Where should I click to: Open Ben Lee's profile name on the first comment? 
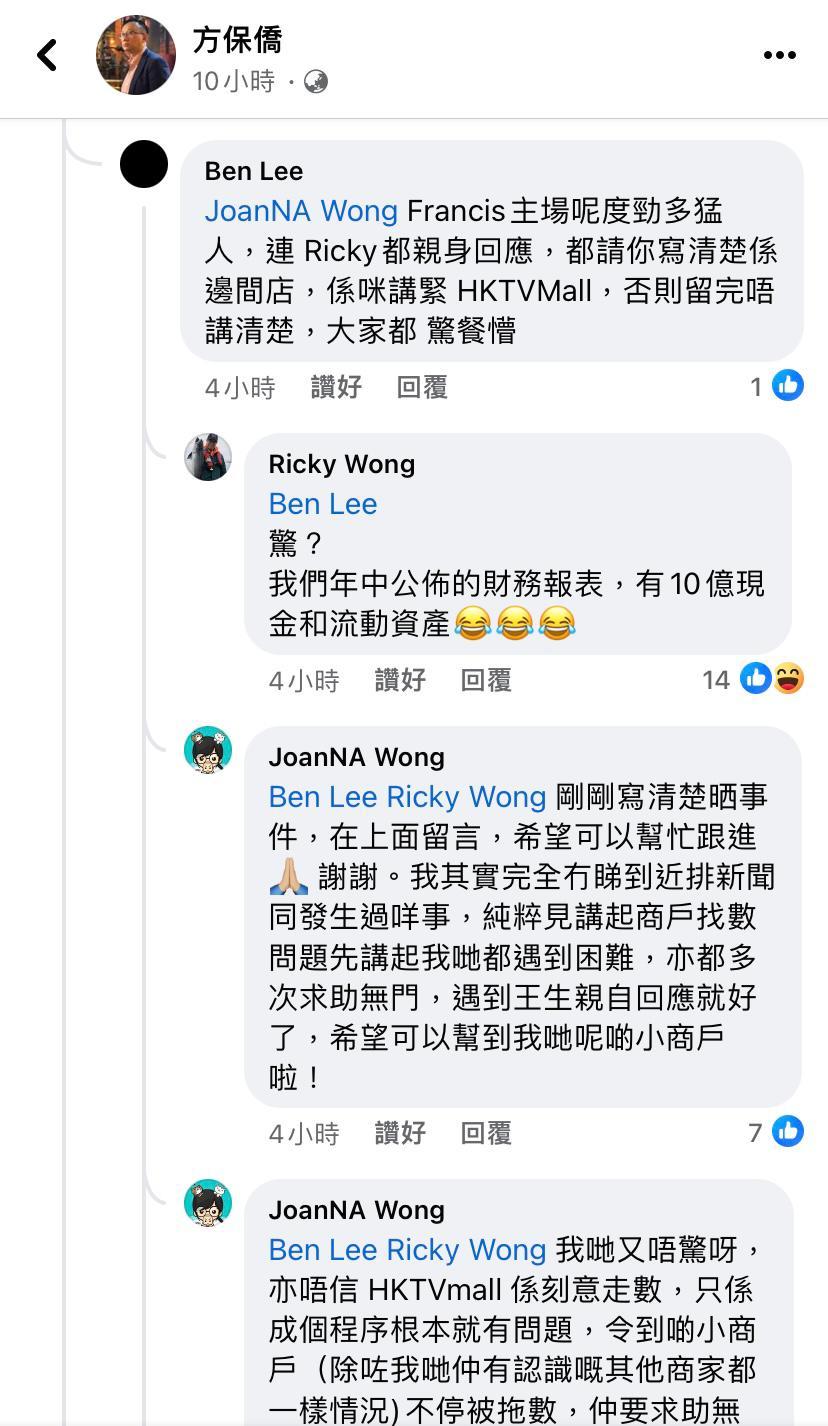point(253,171)
